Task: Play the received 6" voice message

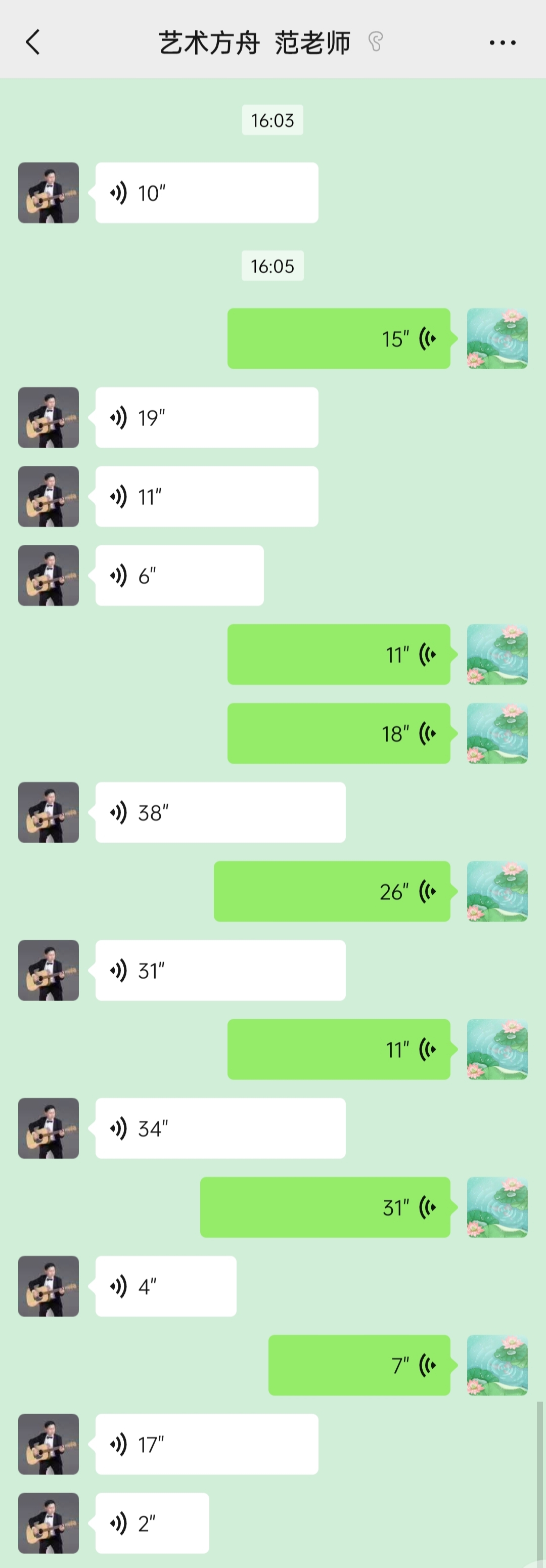Action: [x=179, y=575]
